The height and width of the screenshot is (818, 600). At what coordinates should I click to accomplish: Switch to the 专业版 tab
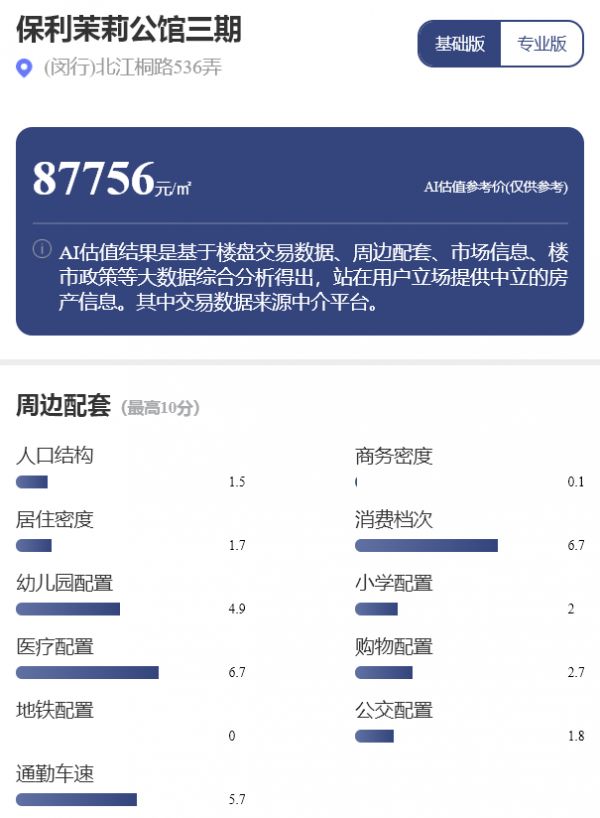click(541, 44)
